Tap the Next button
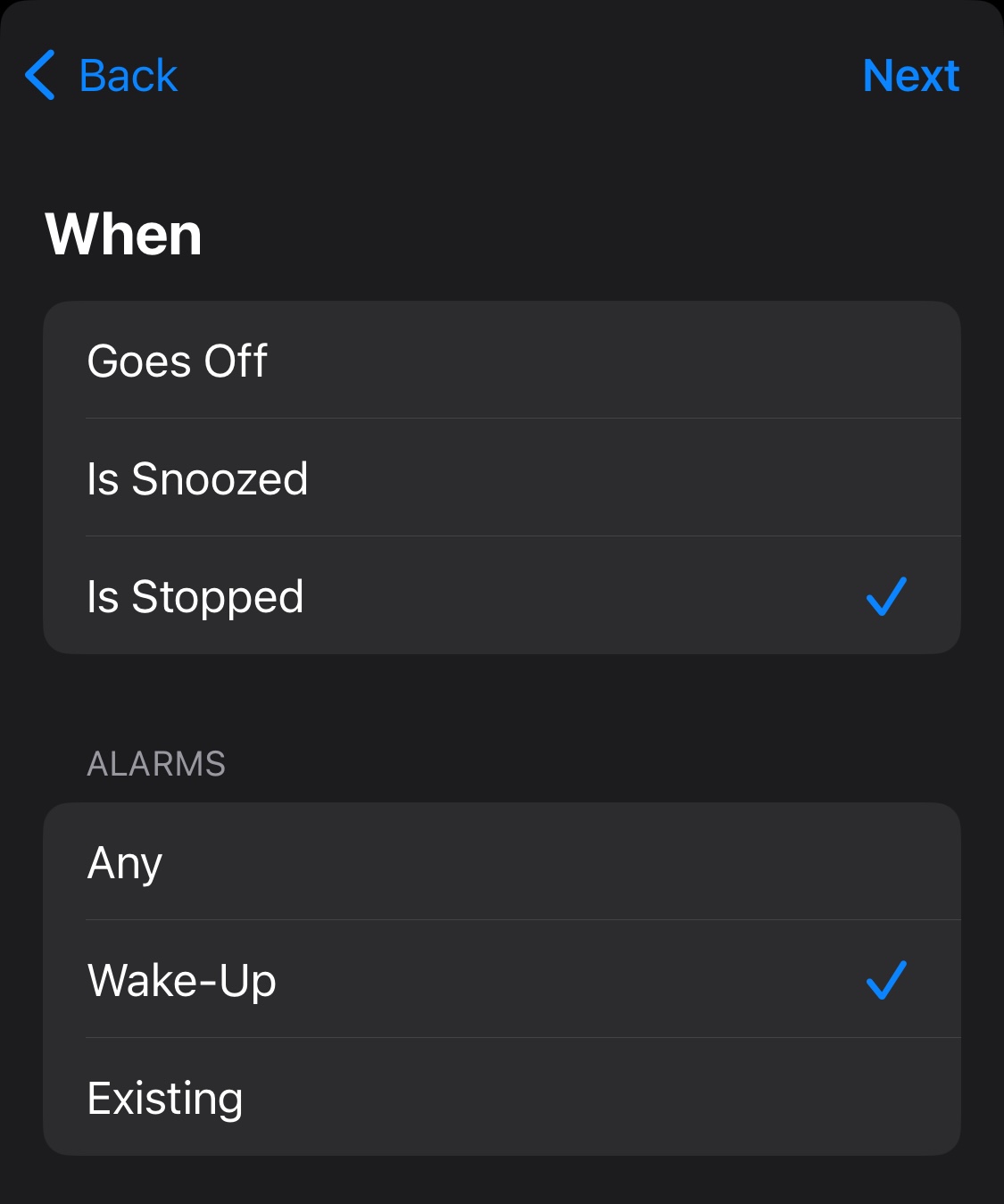 point(910,75)
